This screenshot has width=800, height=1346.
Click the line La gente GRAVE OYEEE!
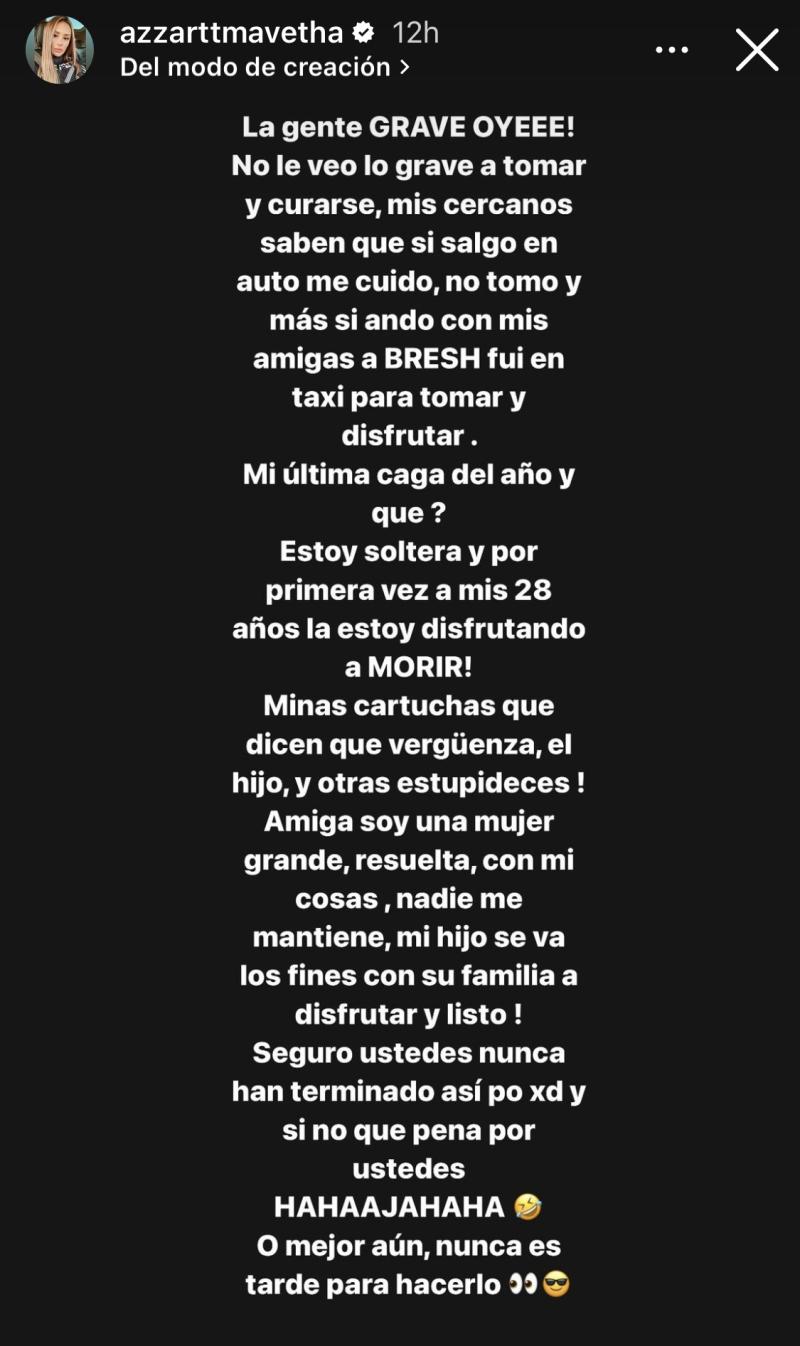[x=404, y=127]
